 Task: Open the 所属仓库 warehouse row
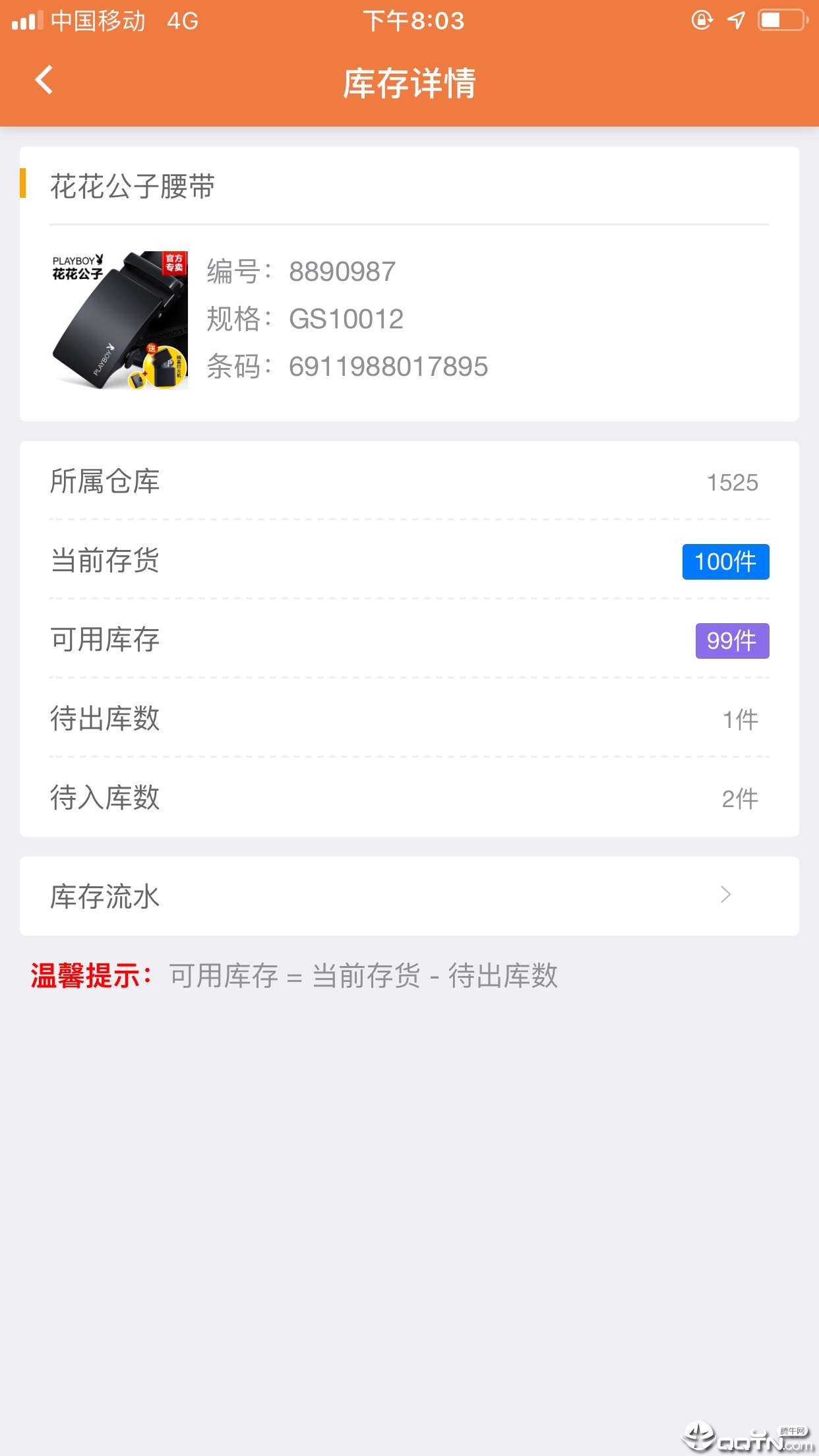point(409,482)
